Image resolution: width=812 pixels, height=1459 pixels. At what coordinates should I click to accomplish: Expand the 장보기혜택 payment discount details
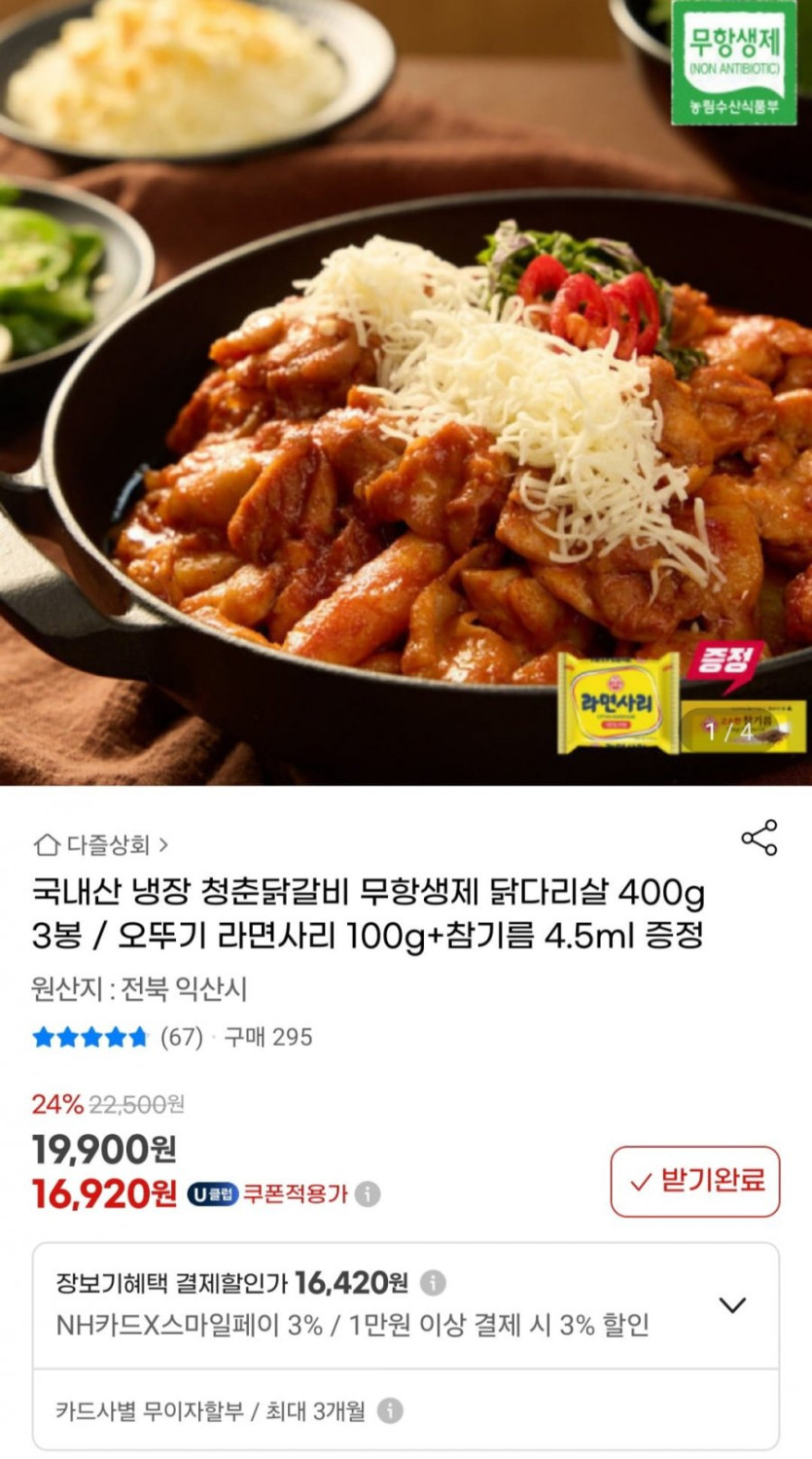(x=731, y=1304)
